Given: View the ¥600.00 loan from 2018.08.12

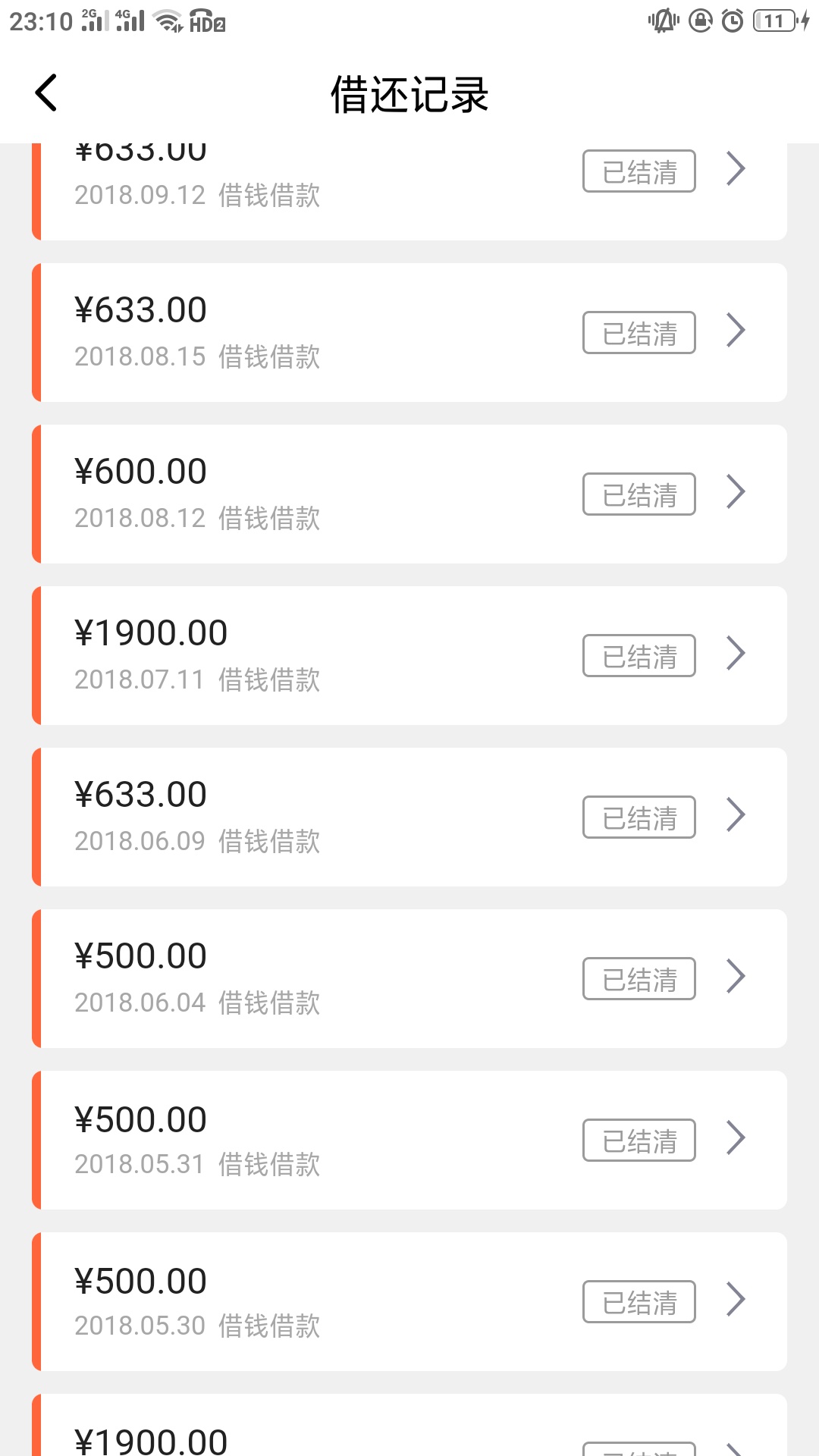Looking at the screenshot, I should tap(409, 494).
